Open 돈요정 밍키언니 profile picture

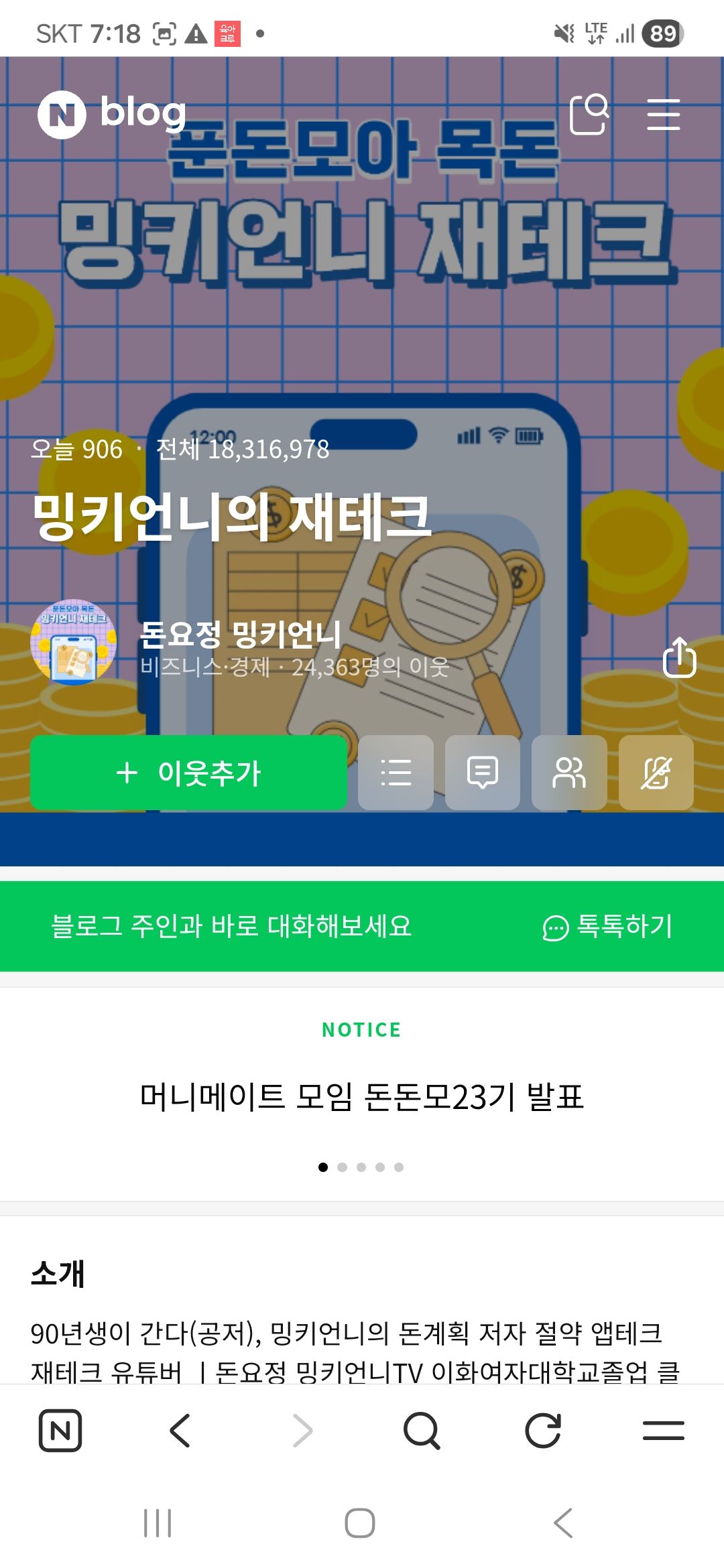(x=74, y=642)
